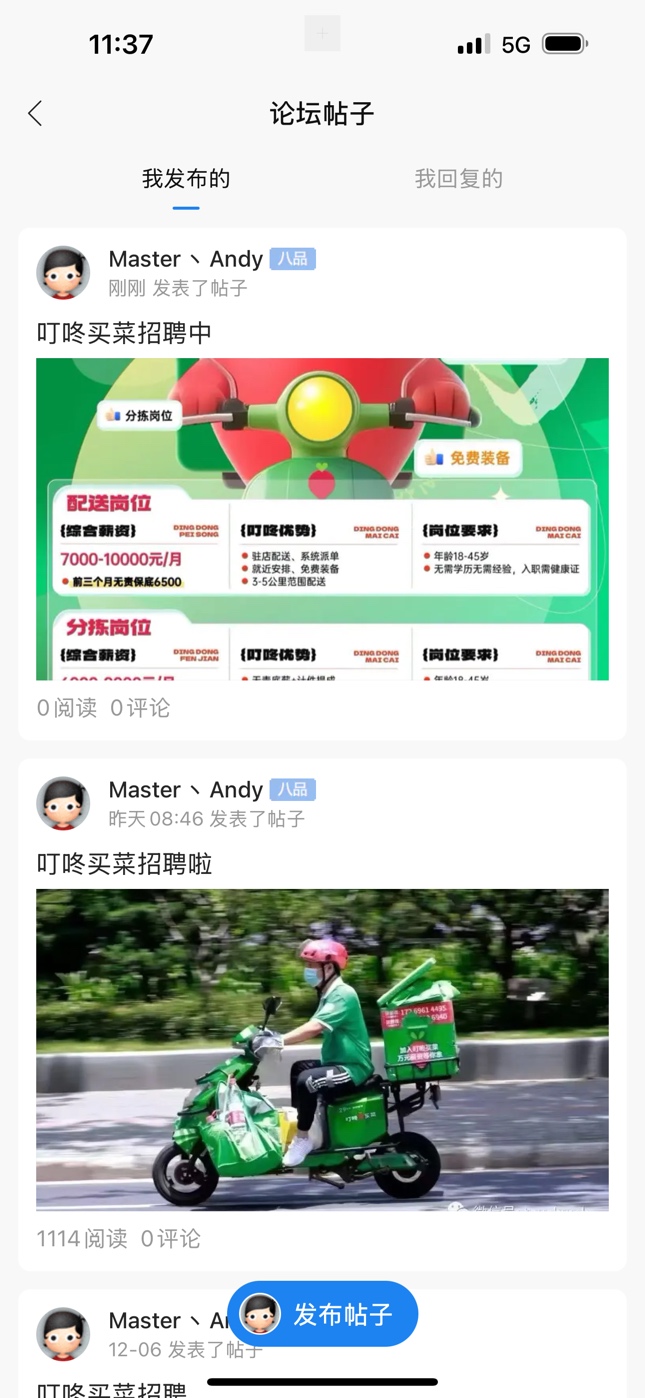645x1398 pixels.
Task: Select the 我发布的 tab
Action: point(186,179)
